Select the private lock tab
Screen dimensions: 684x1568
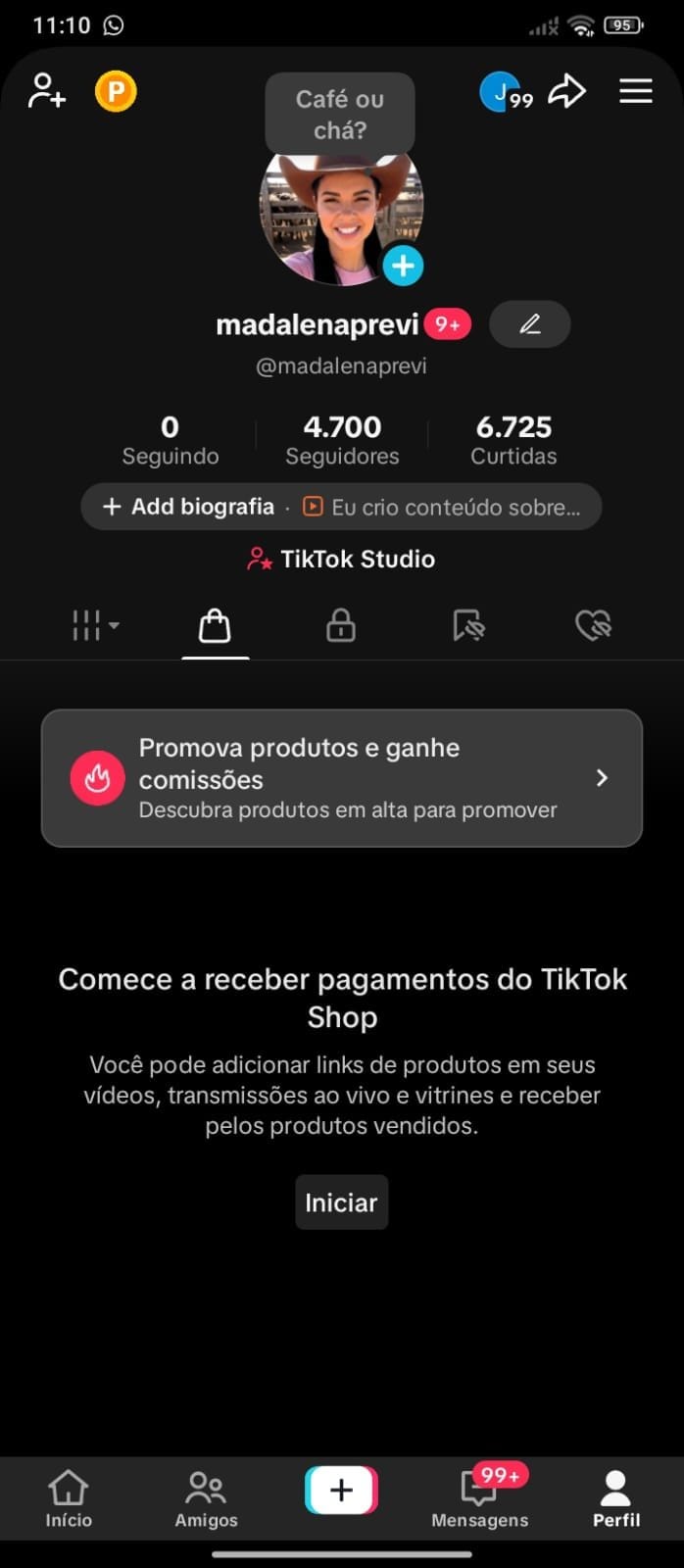(341, 625)
